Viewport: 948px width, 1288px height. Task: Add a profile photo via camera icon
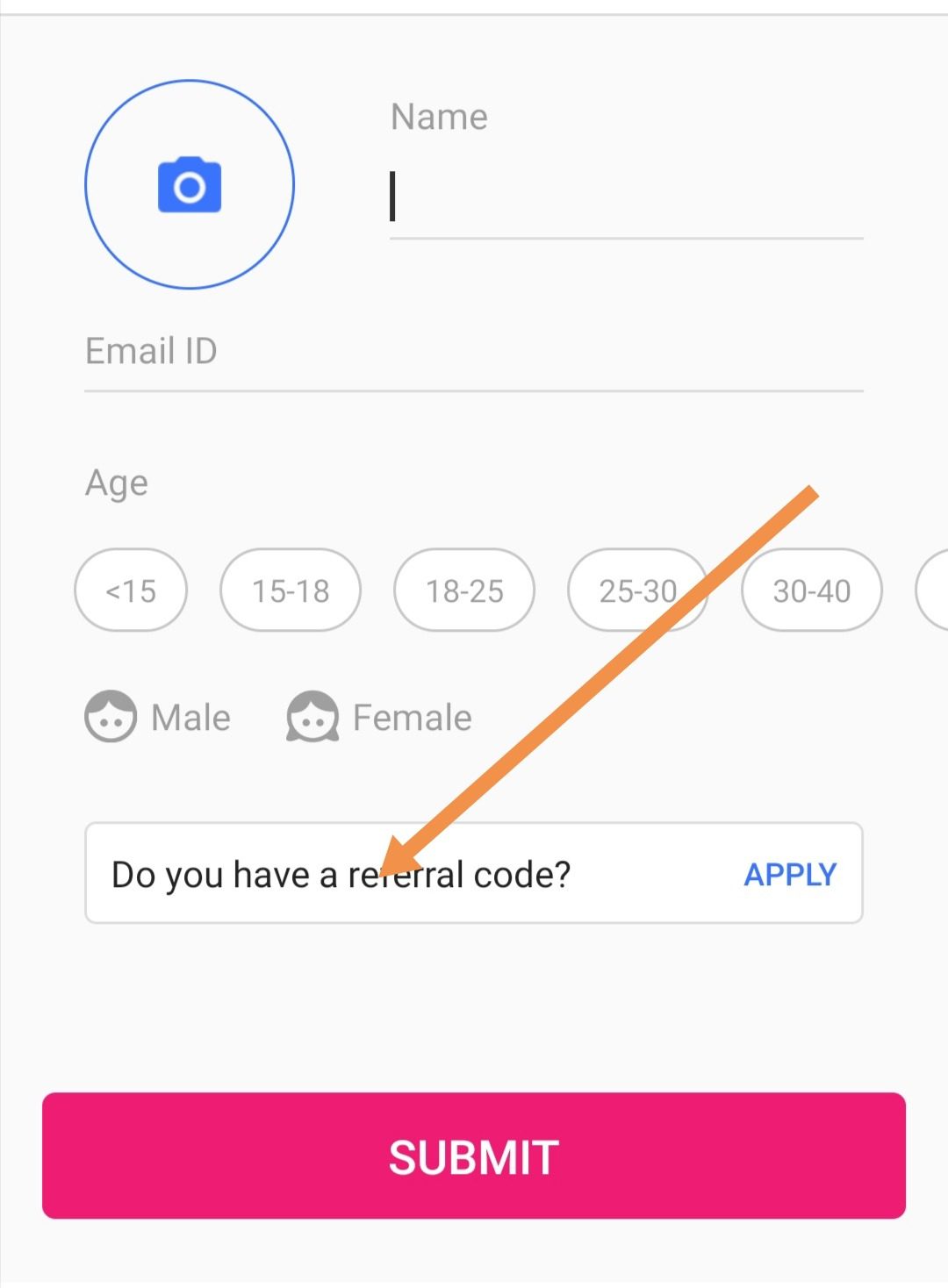tap(189, 184)
